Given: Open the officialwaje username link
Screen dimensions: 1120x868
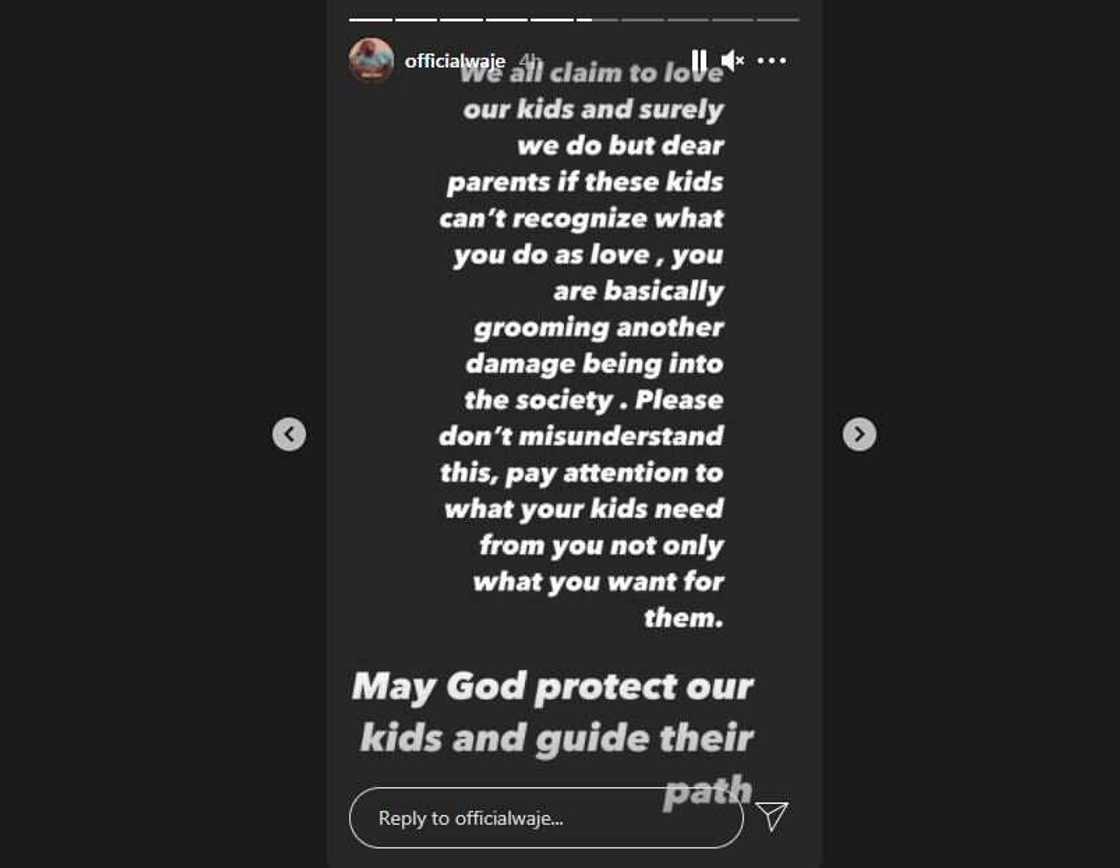Looking at the screenshot, I should coord(455,61).
